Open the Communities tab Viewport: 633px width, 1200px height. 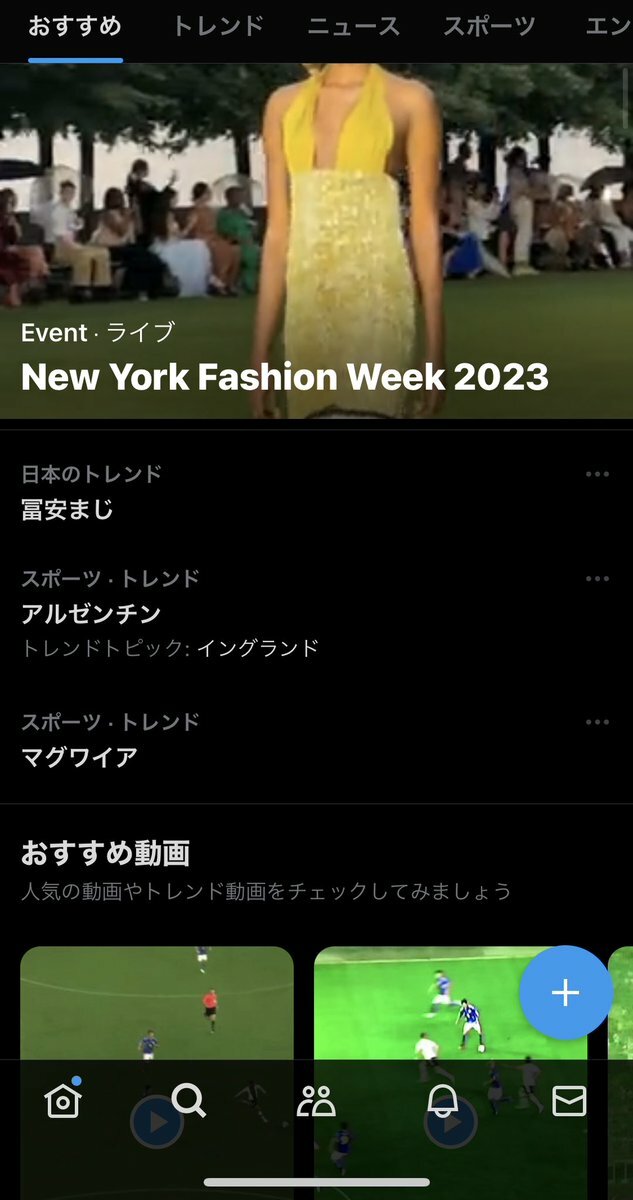pos(316,1101)
